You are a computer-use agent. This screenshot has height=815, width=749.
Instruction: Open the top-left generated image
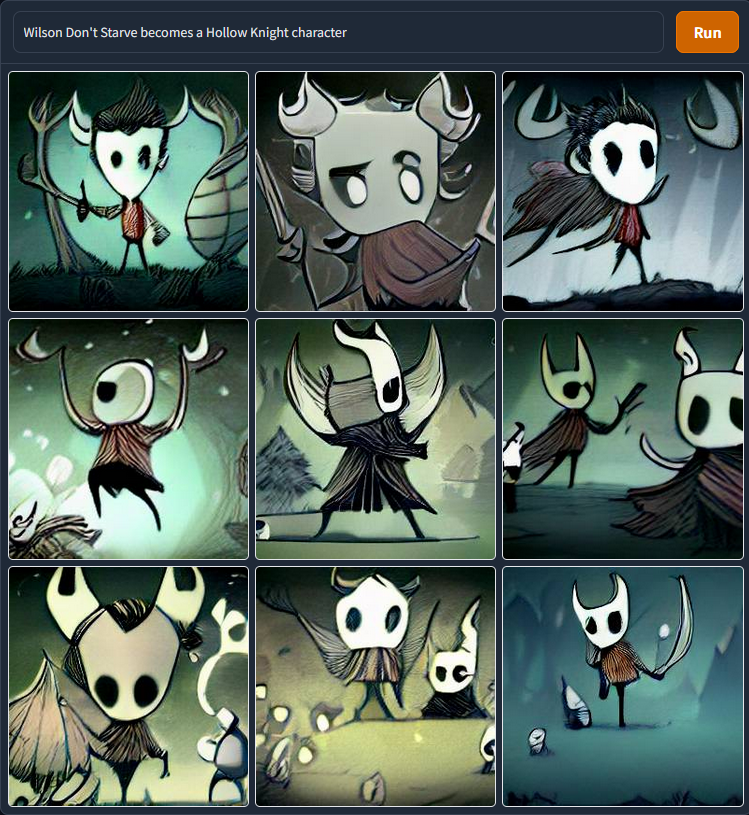[129, 191]
